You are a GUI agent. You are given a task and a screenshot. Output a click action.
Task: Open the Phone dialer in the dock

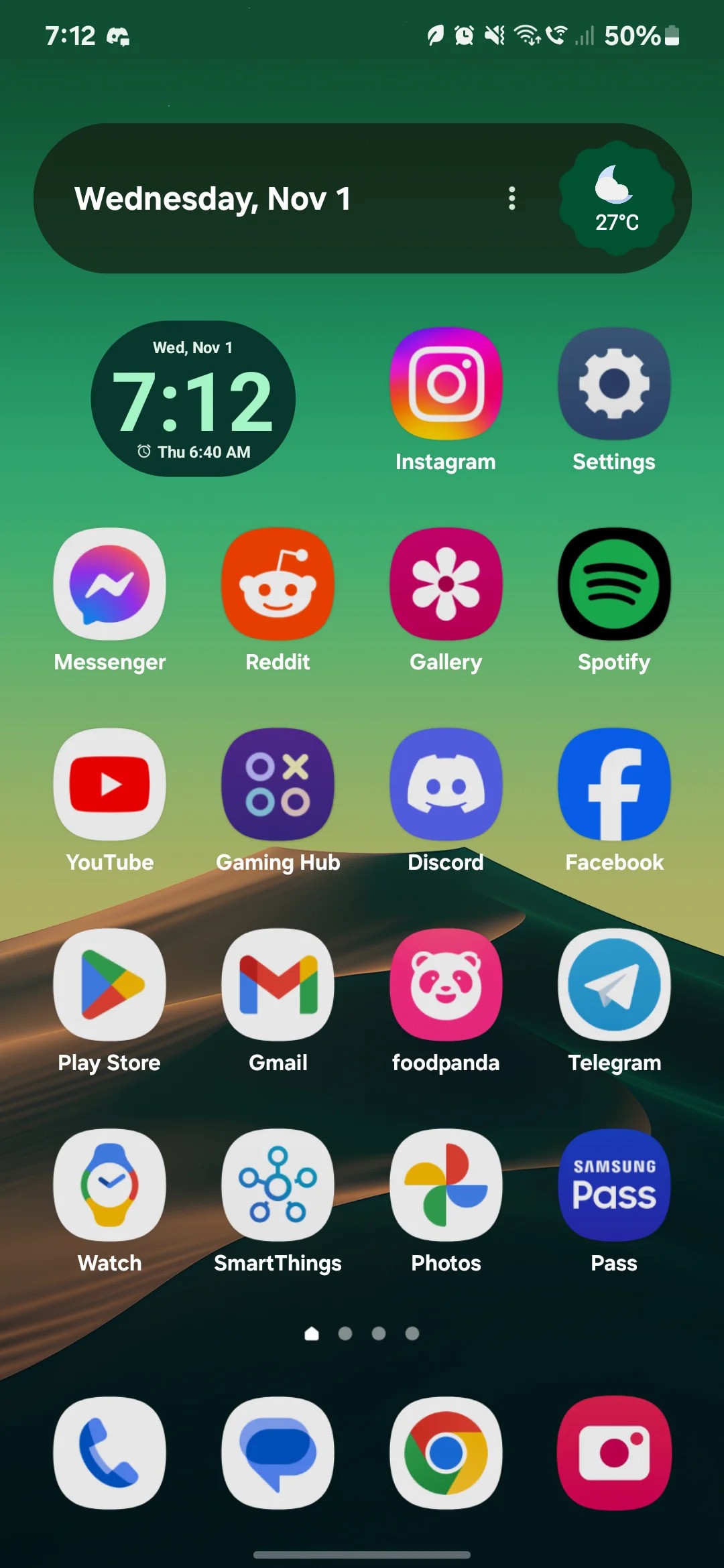pos(110,1453)
